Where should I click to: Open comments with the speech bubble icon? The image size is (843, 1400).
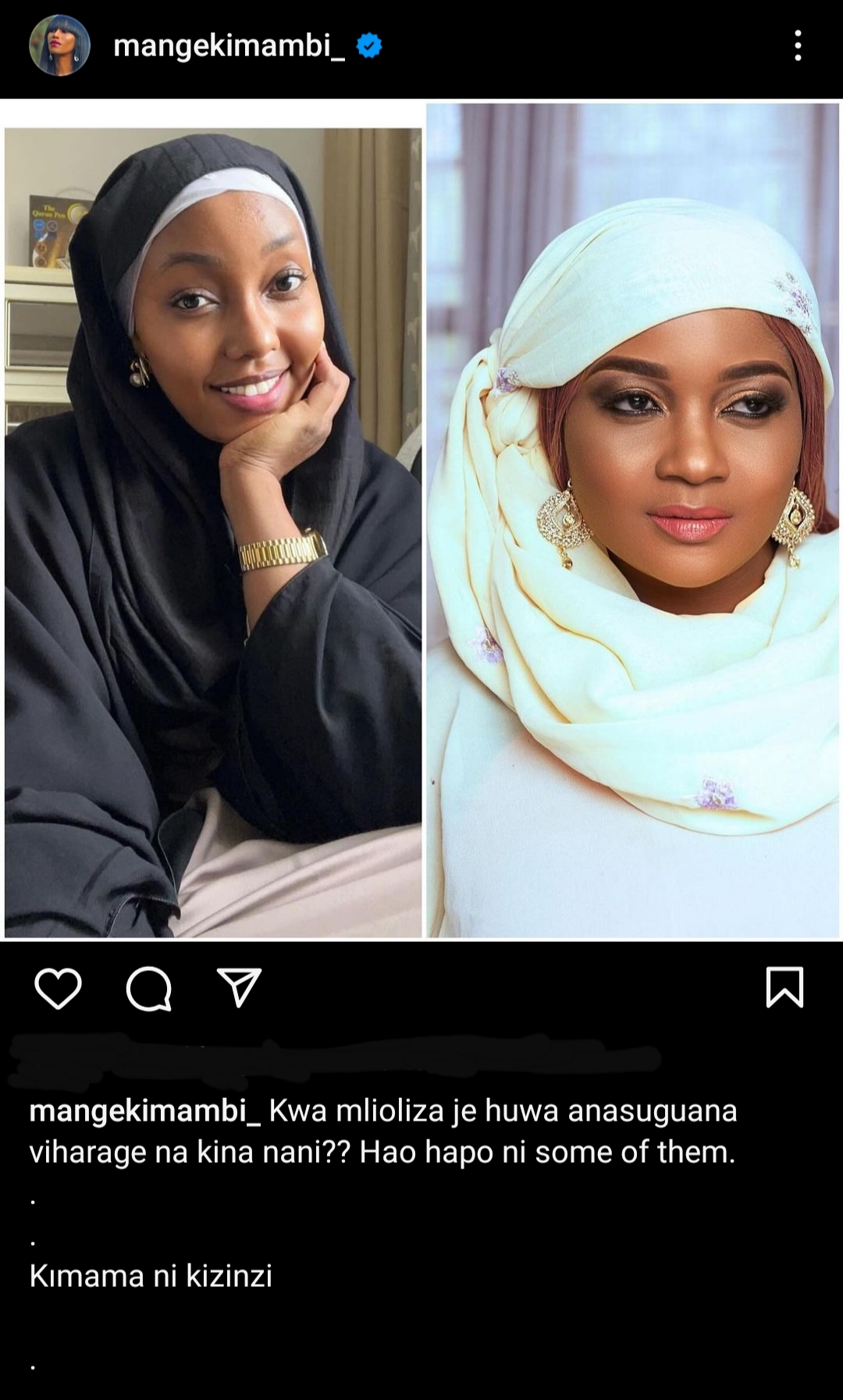(148, 989)
